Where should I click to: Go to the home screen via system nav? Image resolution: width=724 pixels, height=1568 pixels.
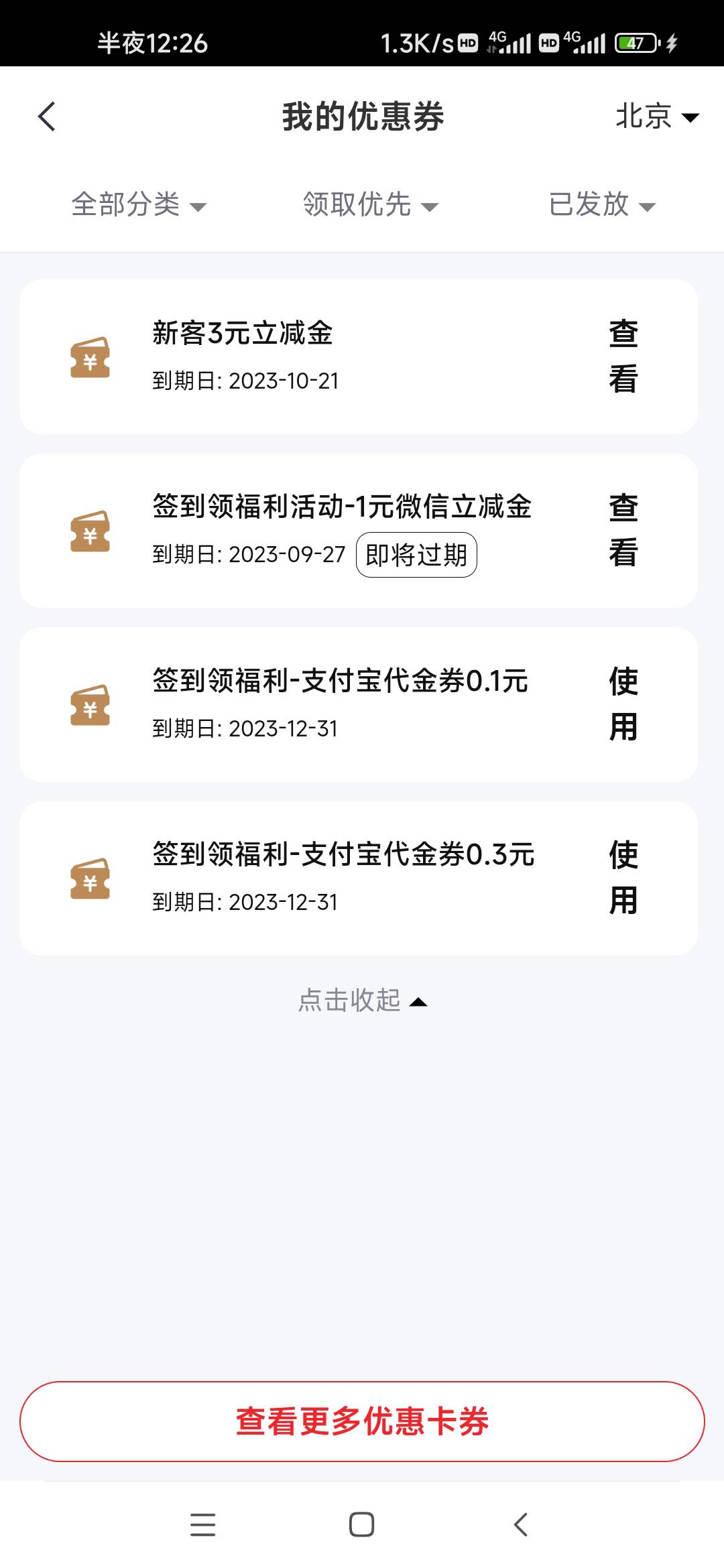pos(361,1524)
